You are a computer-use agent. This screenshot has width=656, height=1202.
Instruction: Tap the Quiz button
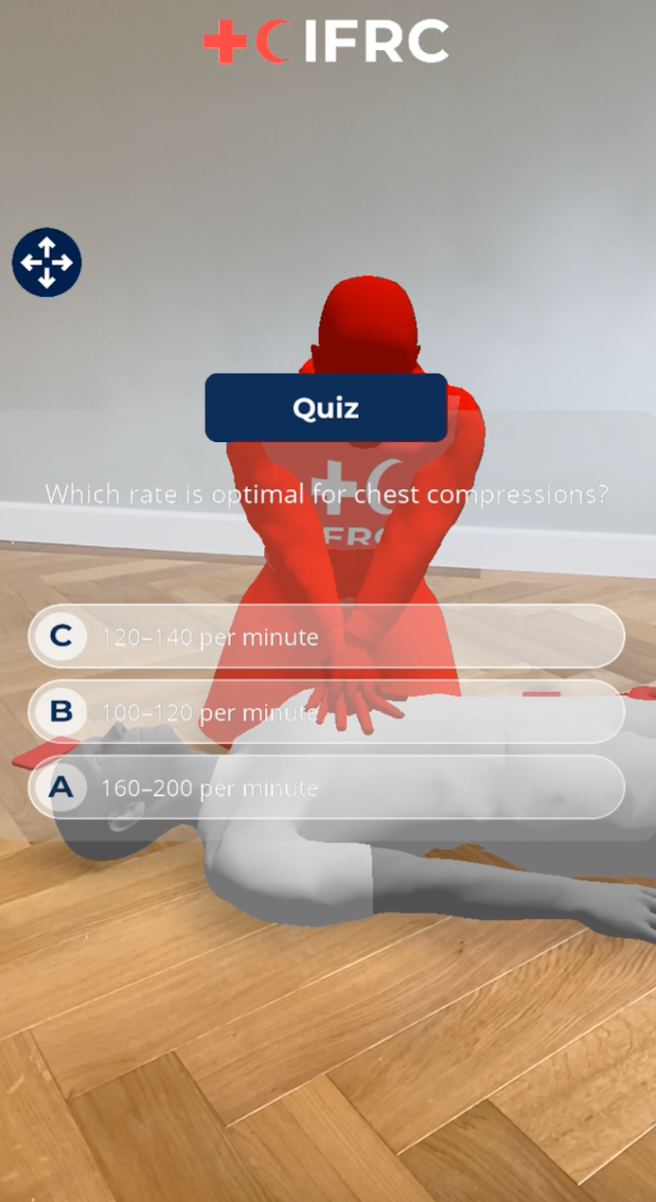(326, 408)
